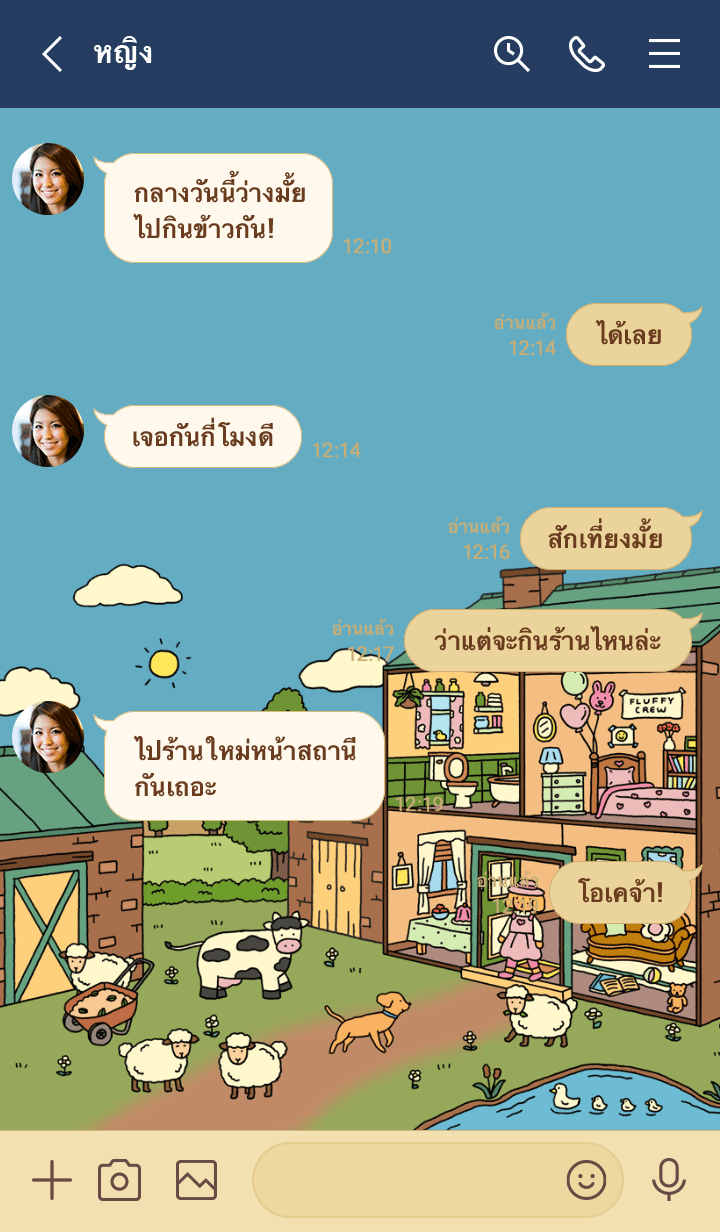View profile photo beside the กลางวันนี้ว่างมั้ย message
Viewport: 720px width, 1232px height.
(x=48, y=179)
